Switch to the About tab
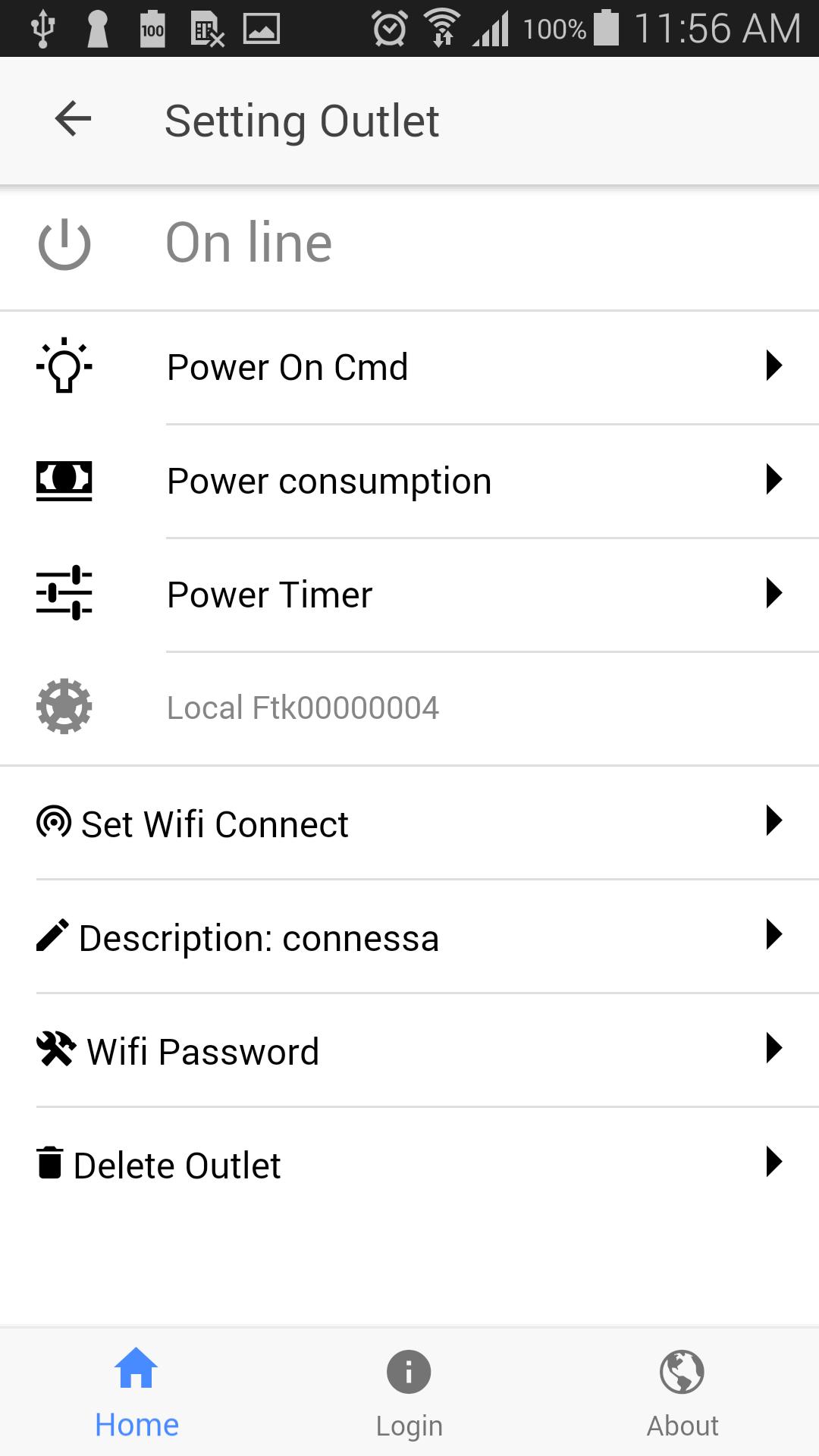This screenshot has height=1456, width=819. point(682,1392)
